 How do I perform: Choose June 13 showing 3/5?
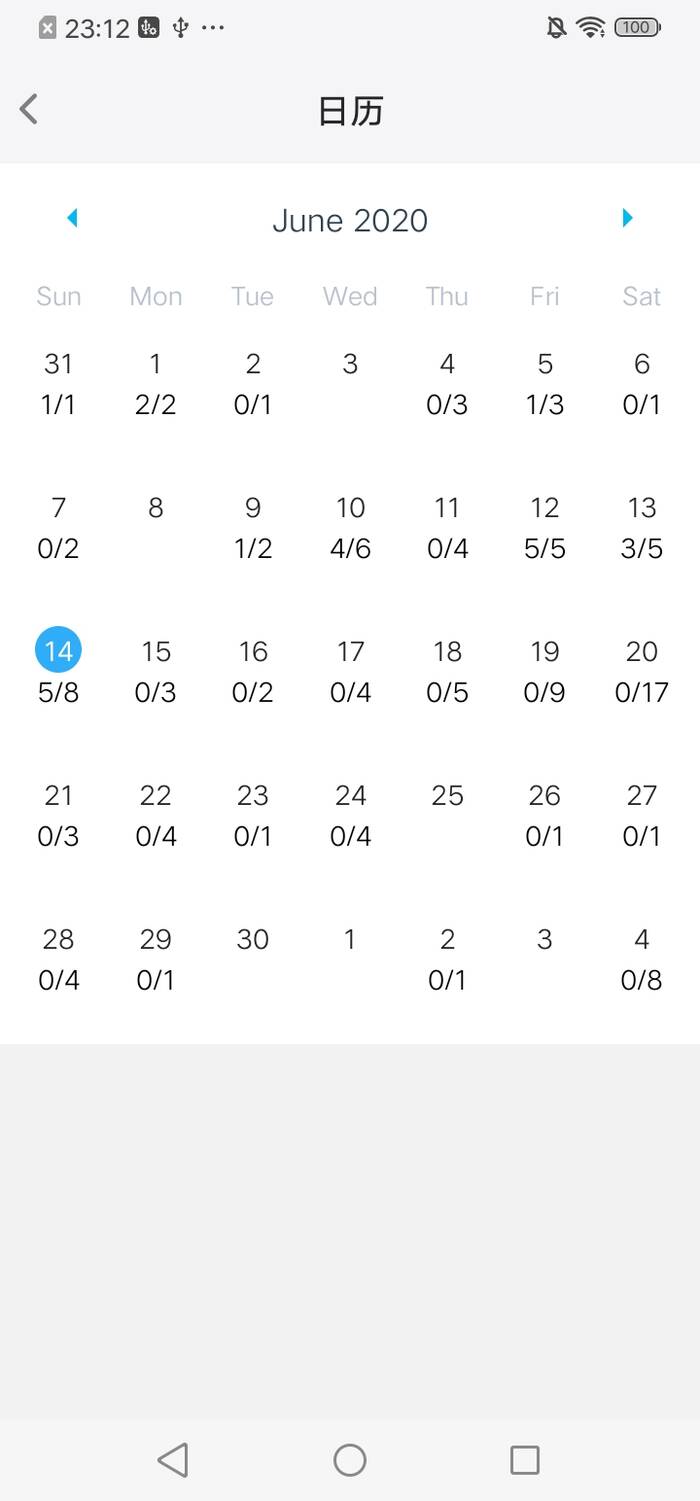pos(641,527)
